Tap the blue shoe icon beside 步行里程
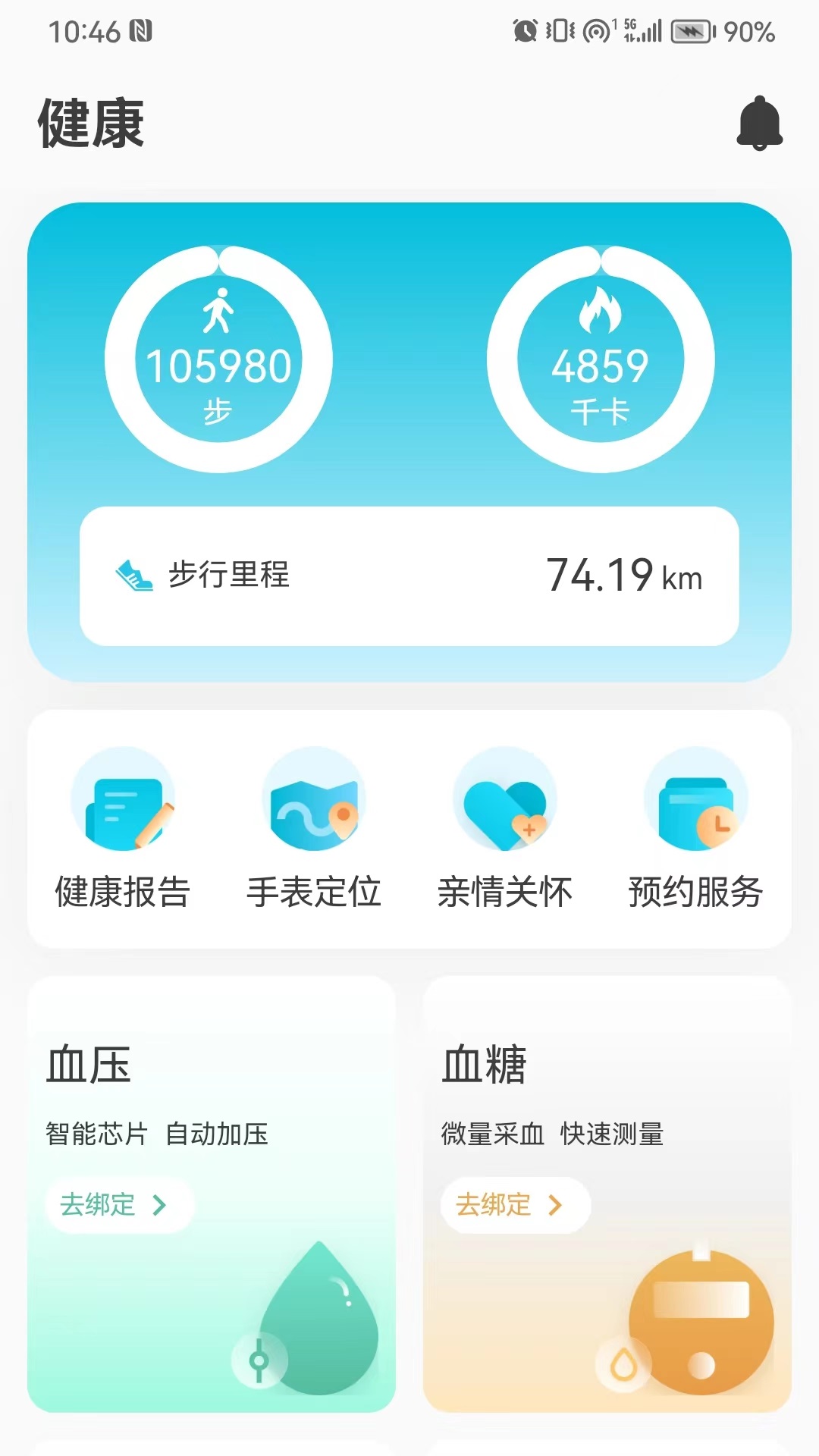819x1456 pixels. pyautogui.click(x=133, y=576)
